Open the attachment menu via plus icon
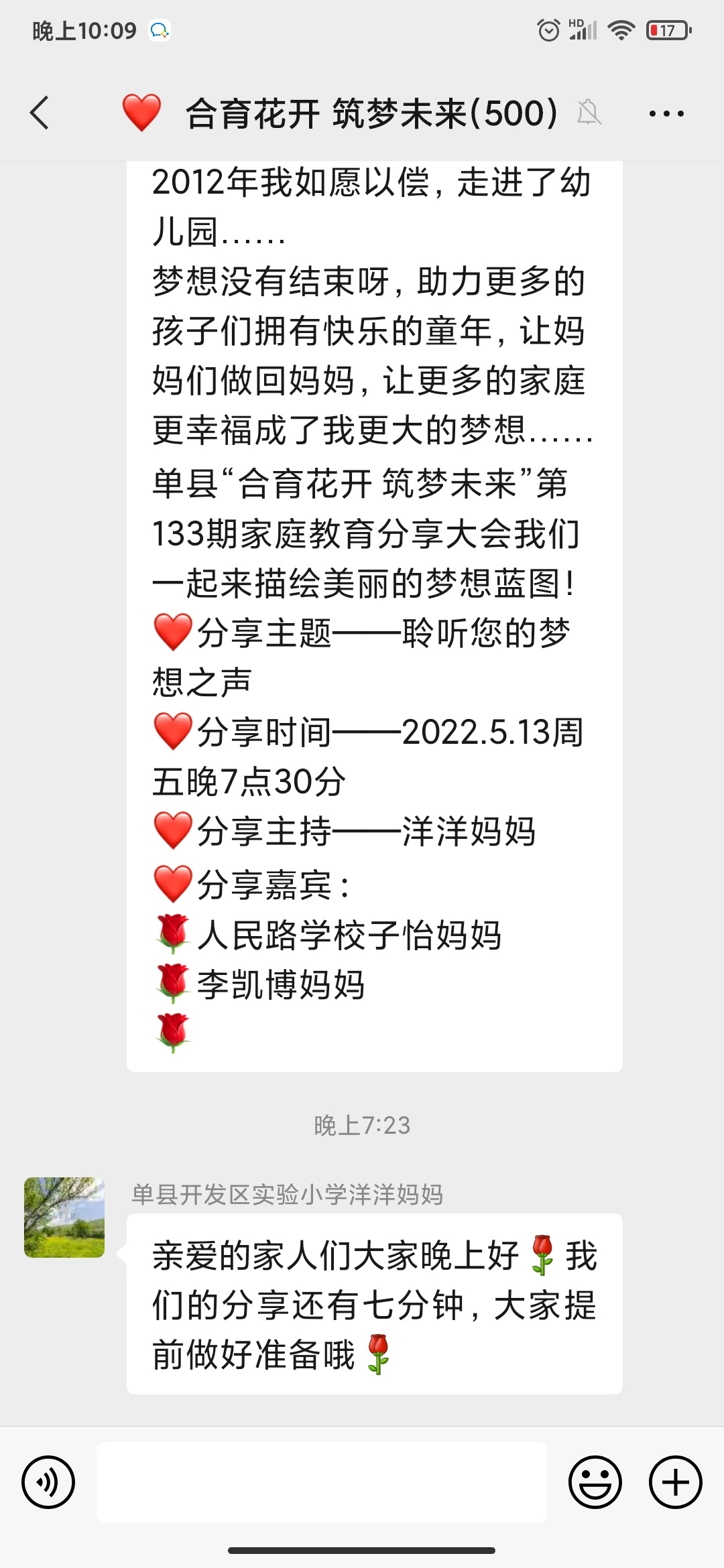724x1568 pixels. click(x=674, y=1482)
